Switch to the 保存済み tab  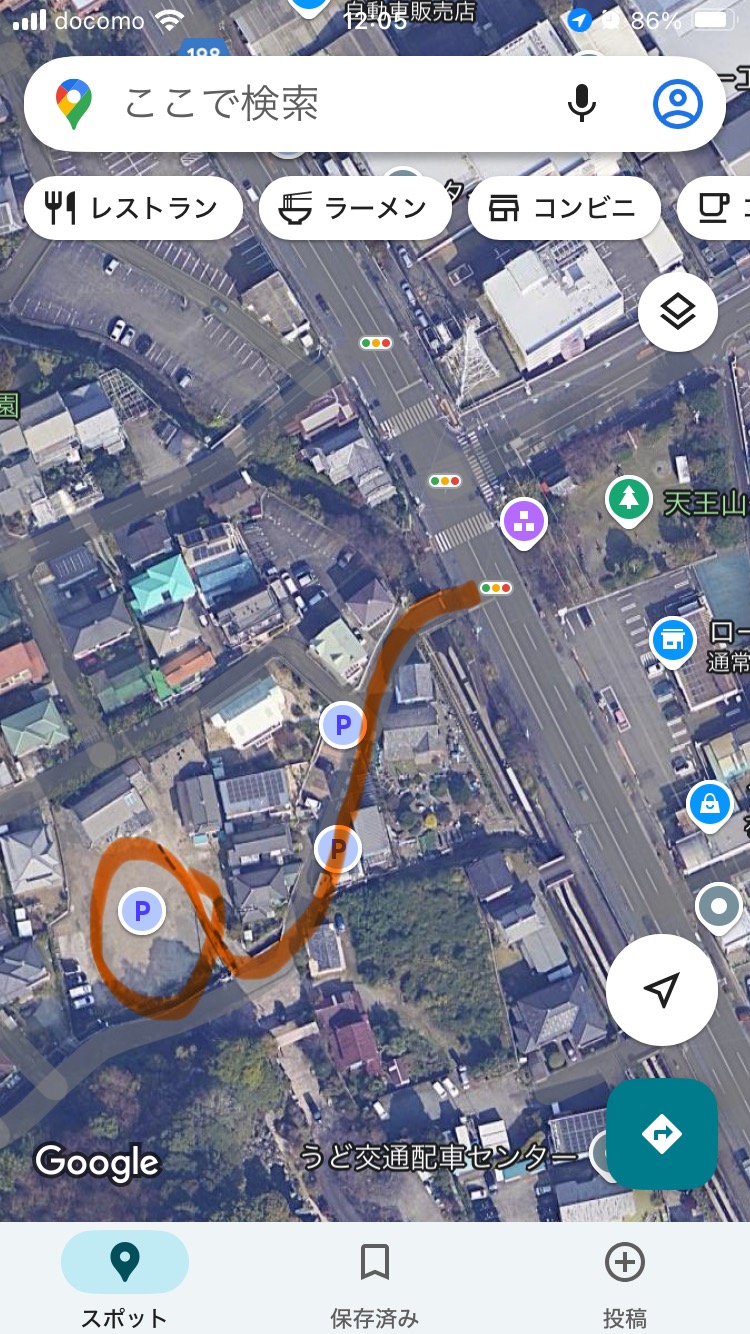pyautogui.click(x=375, y=1280)
